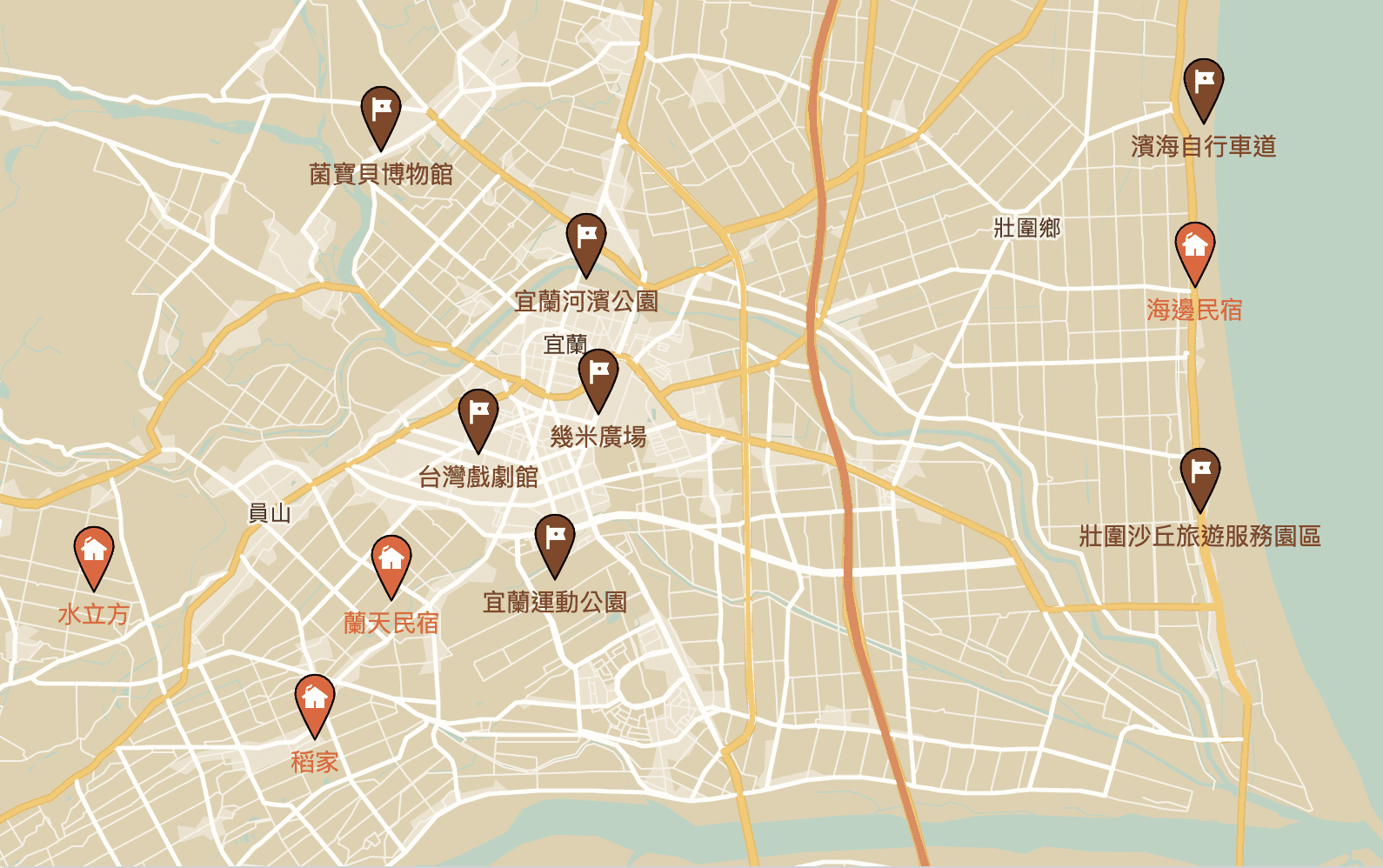The image size is (1383, 868).
Task: Tap the 台灣戲劇館 flag pin
Action: click(478, 416)
